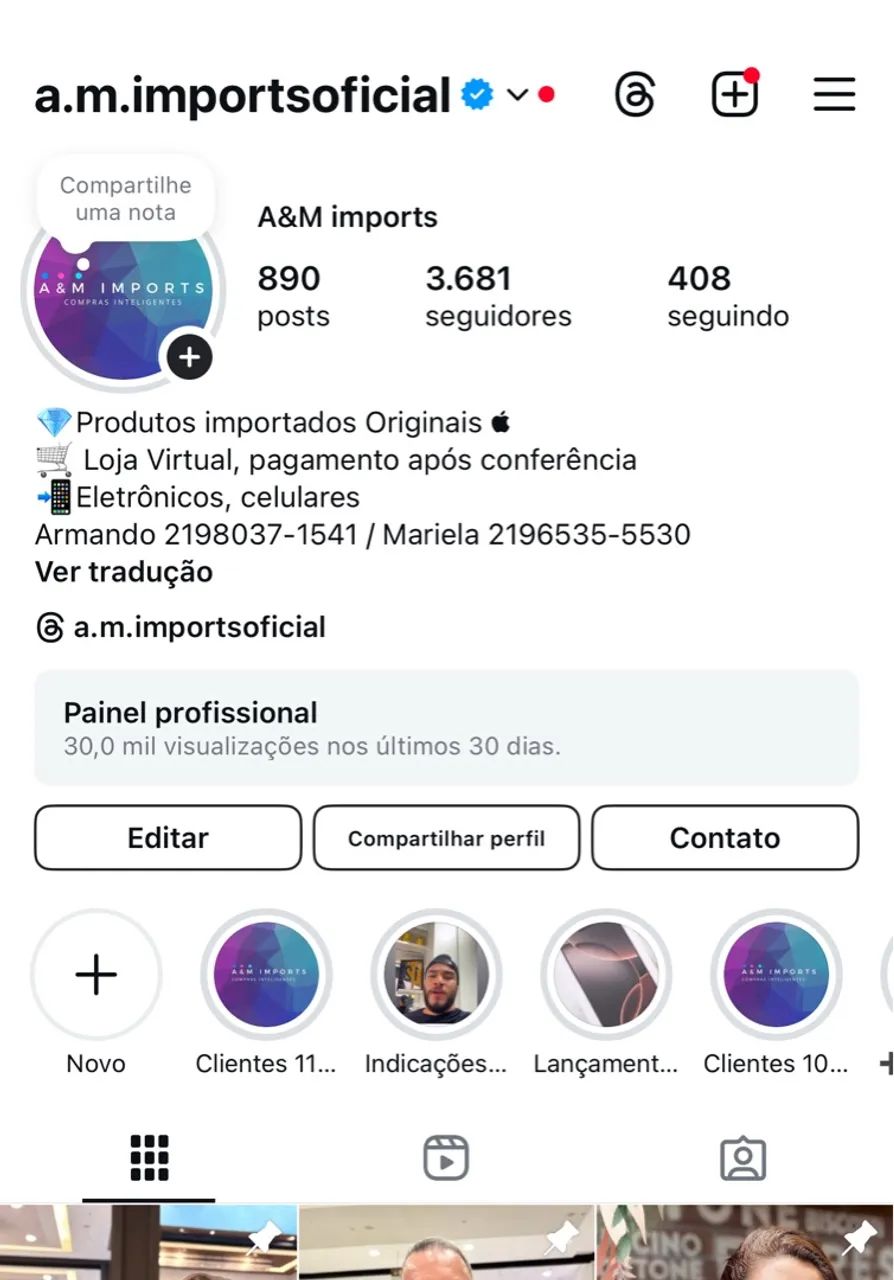
Task: Open the 408 seguindo list
Action: tap(727, 296)
